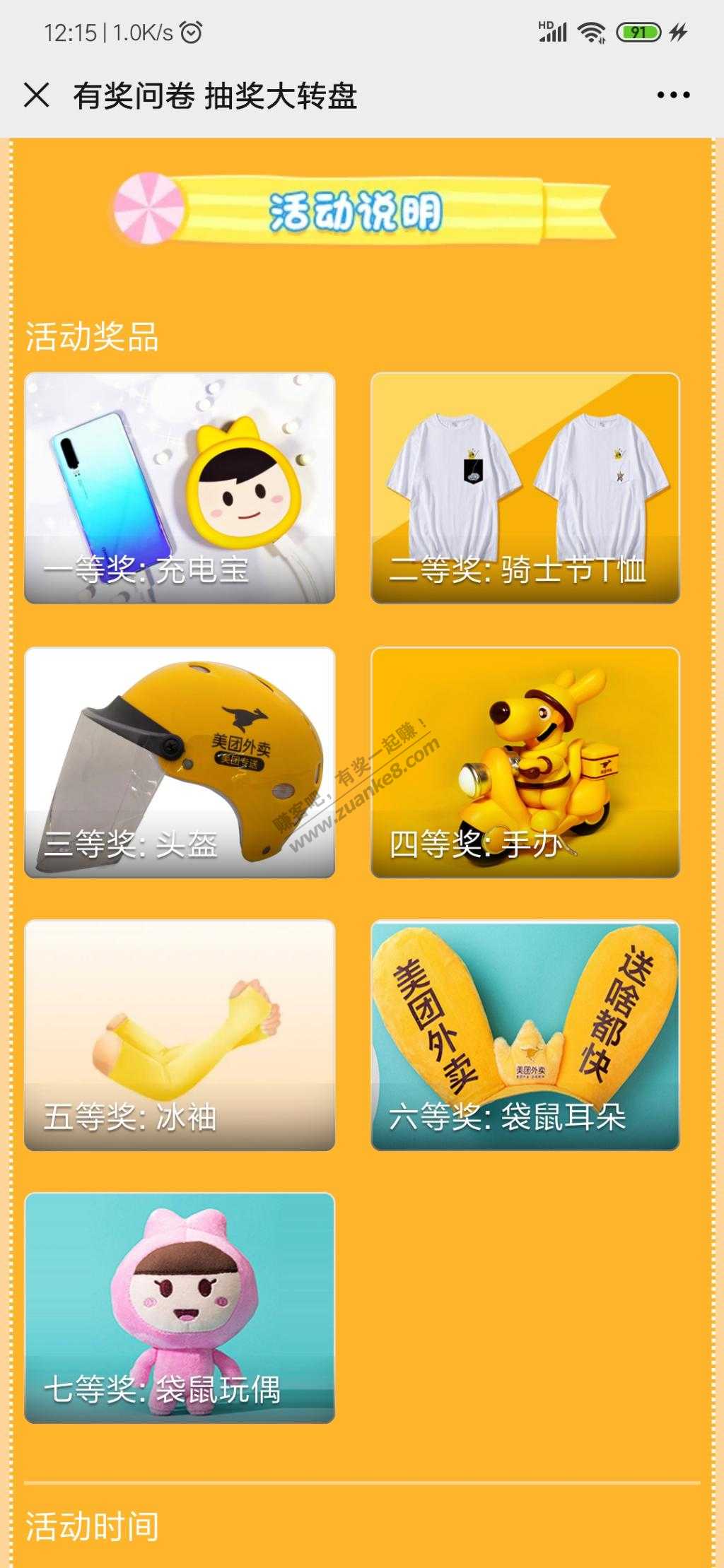Open the seventh prize 袋鼠玩偶 card
724x1568 pixels.
pyautogui.click(x=180, y=1308)
